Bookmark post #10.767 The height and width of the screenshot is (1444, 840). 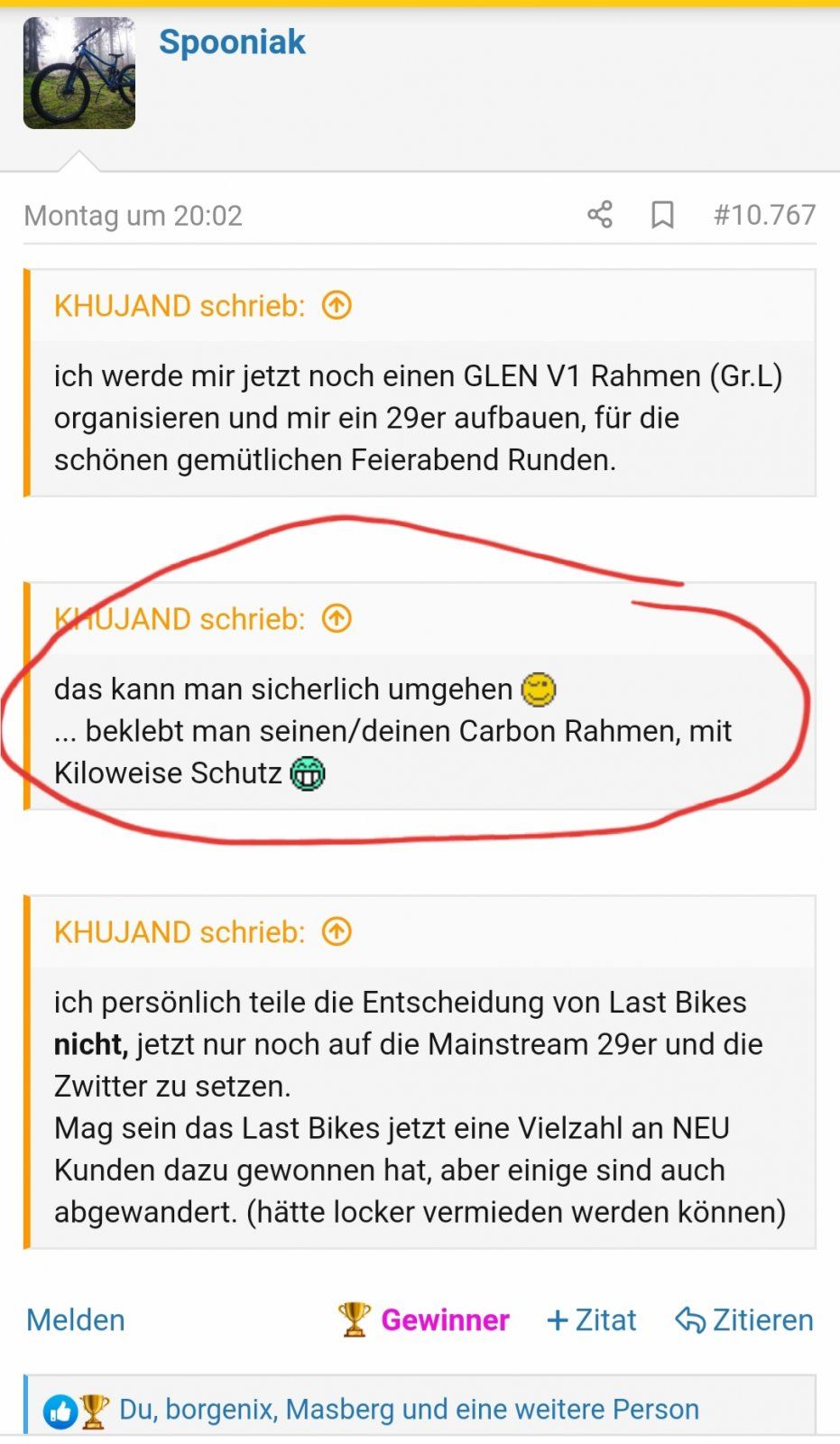[662, 215]
